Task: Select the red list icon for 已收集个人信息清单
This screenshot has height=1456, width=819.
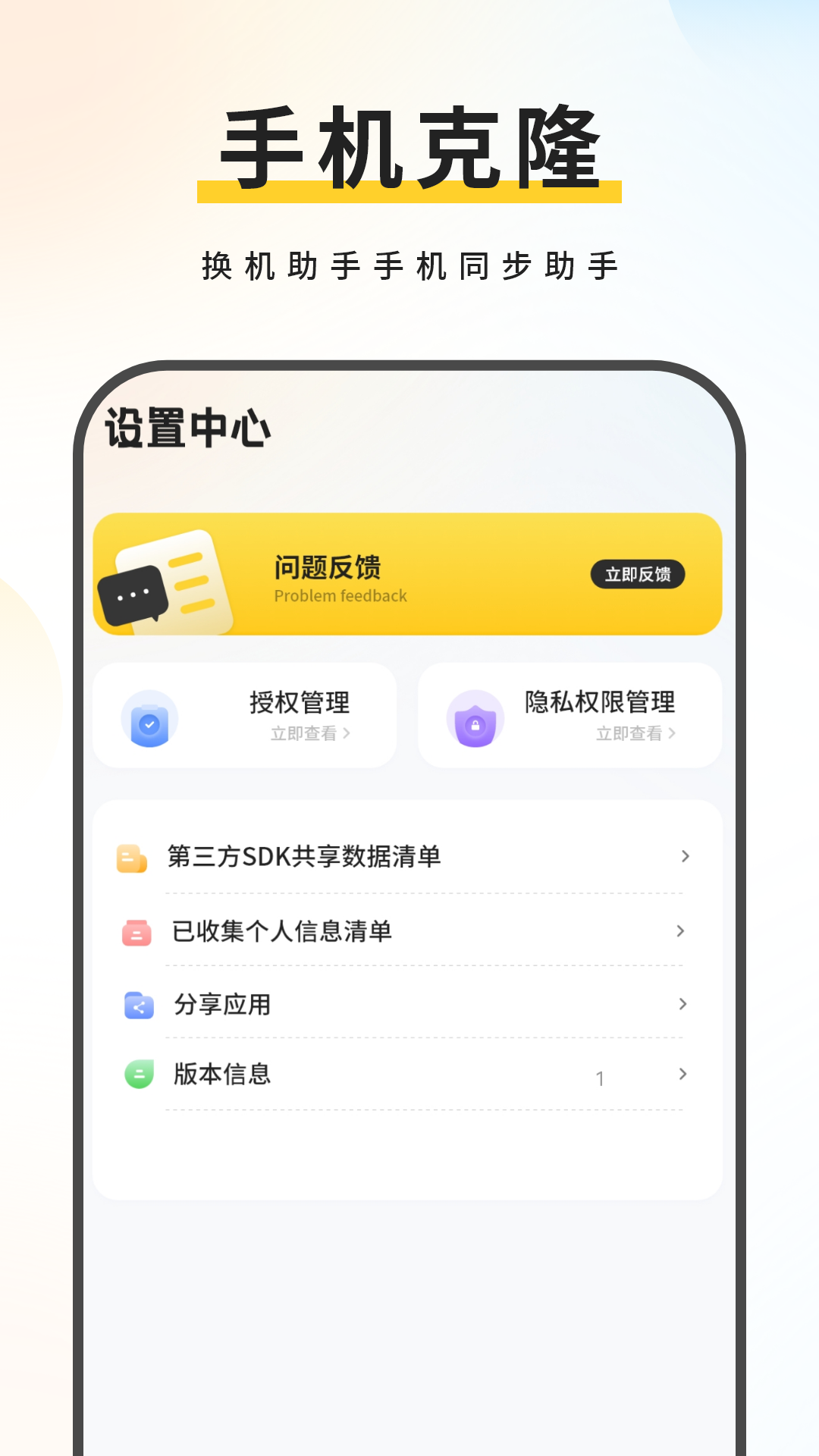Action: pos(133,931)
